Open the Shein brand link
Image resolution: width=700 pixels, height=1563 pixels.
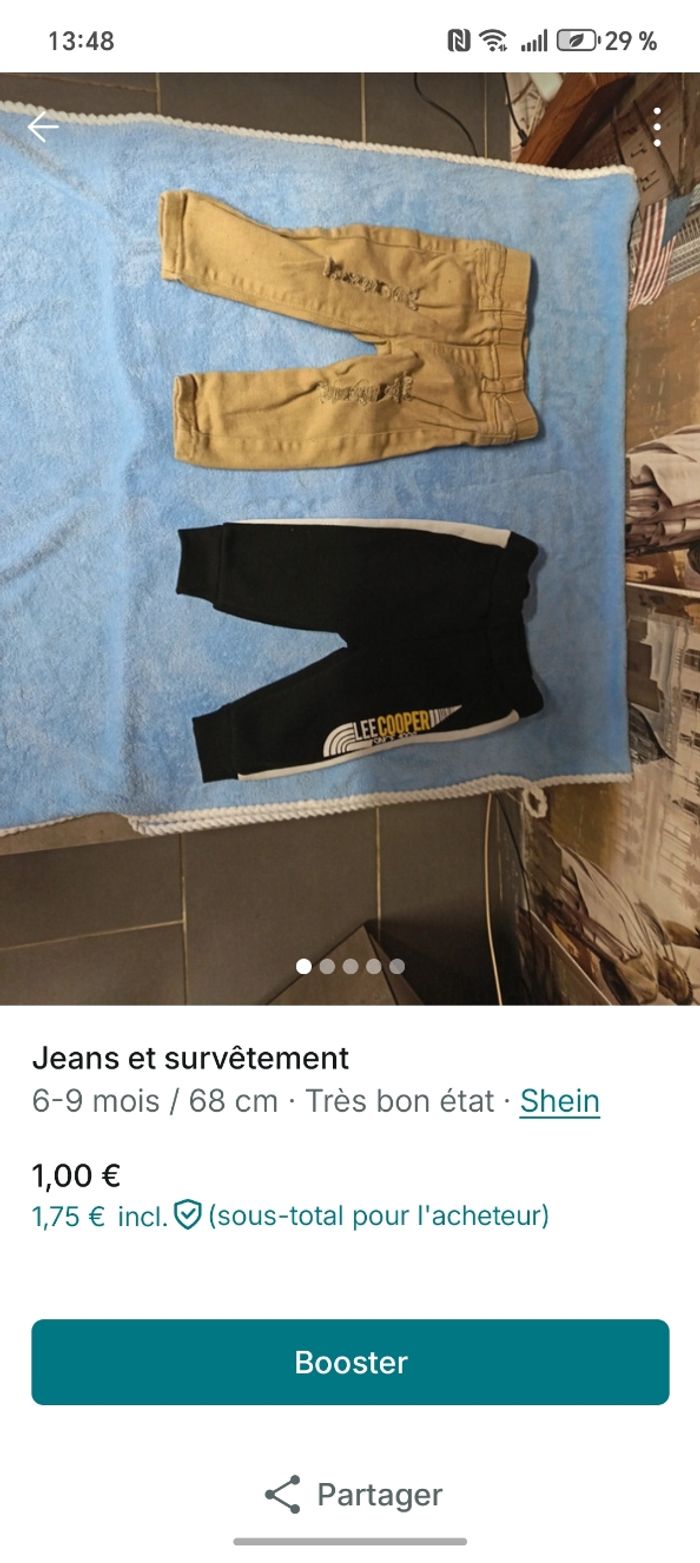[559, 1101]
